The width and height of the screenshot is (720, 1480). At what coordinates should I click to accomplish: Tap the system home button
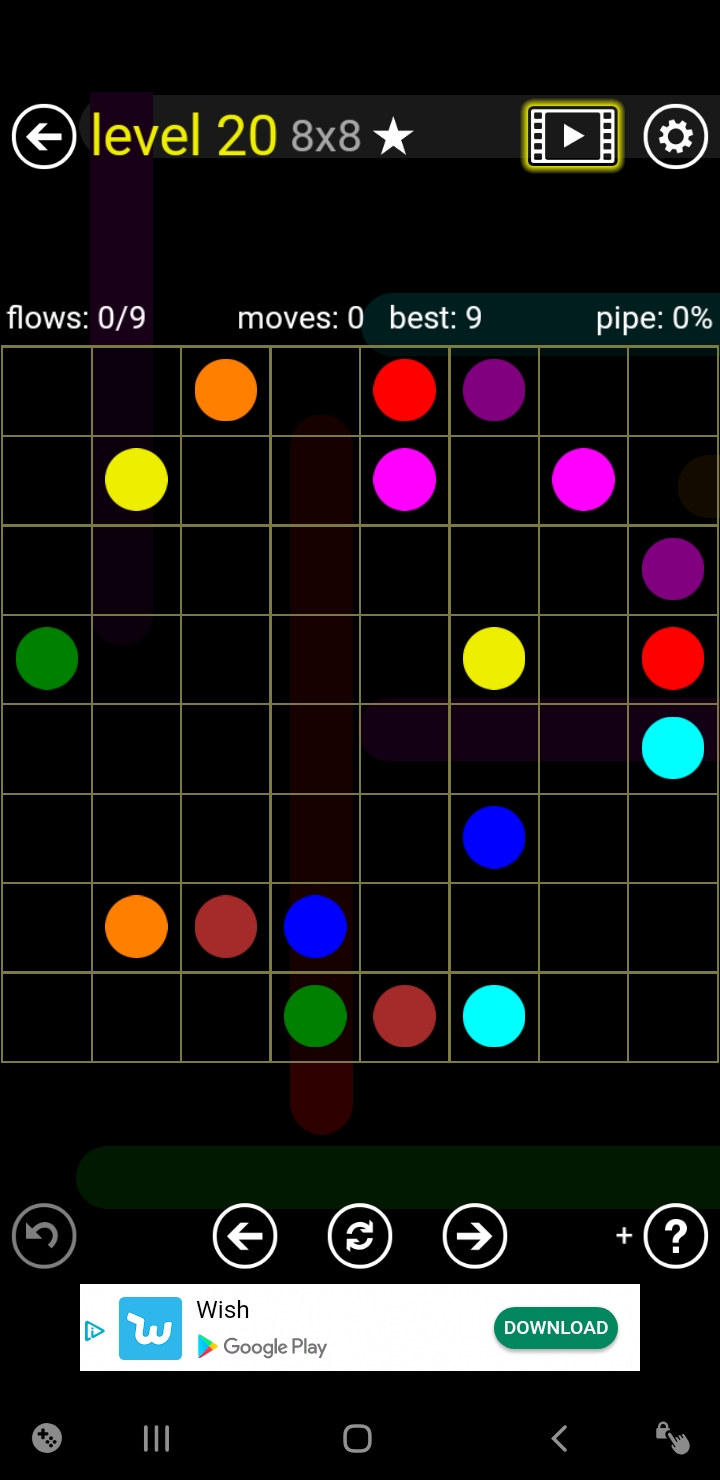357,1439
